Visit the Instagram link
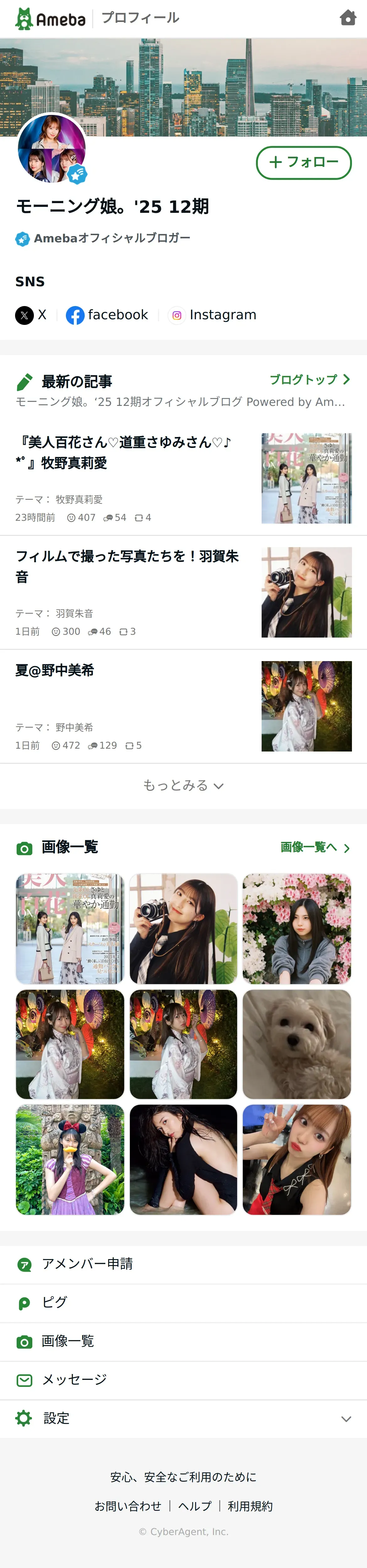Viewport: 367px width, 1568px height. tap(212, 315)
